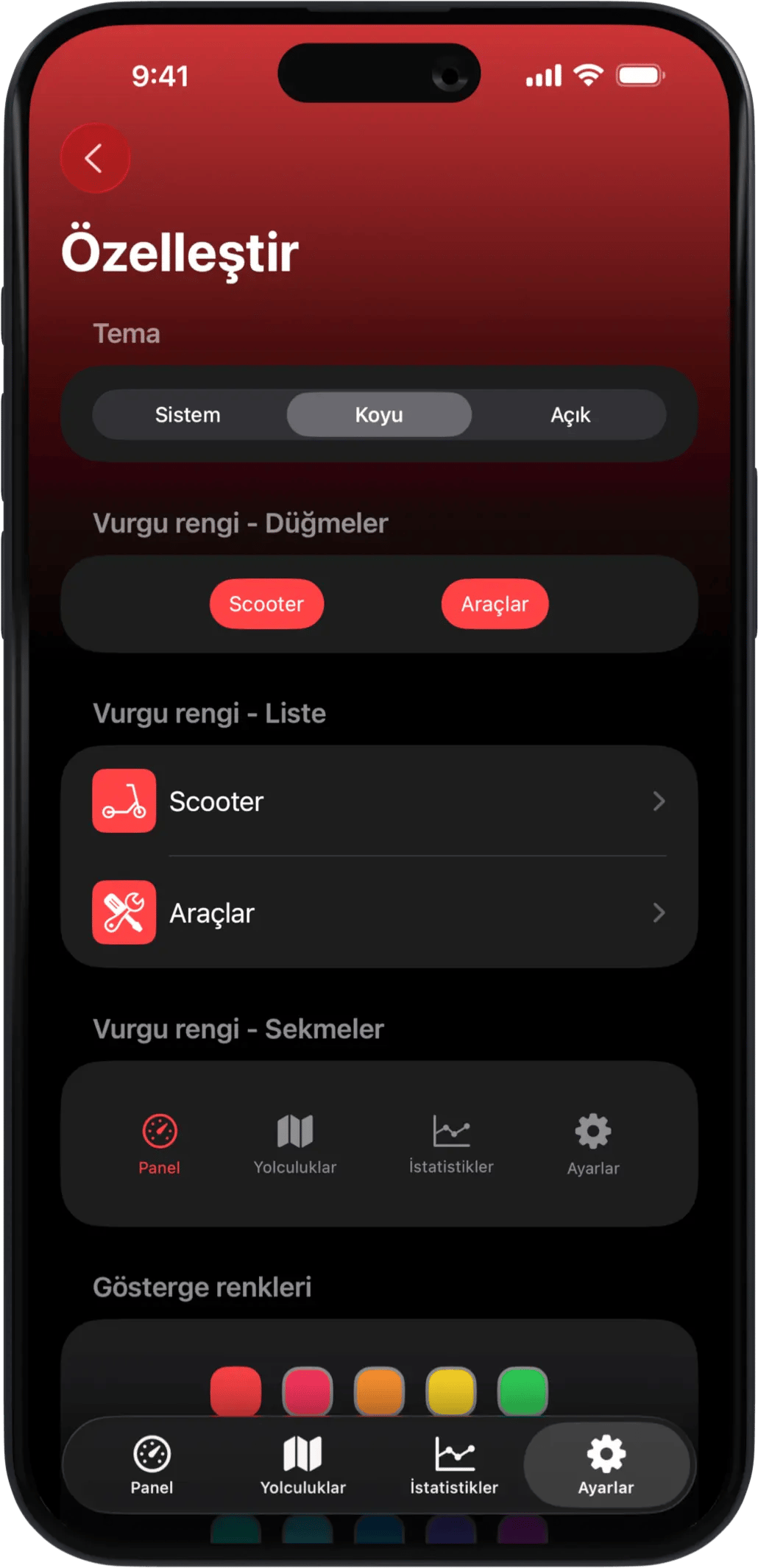Choose the pink gauge color swatch
This screenshot has width=758, height=1568.
coord(307,1391)
